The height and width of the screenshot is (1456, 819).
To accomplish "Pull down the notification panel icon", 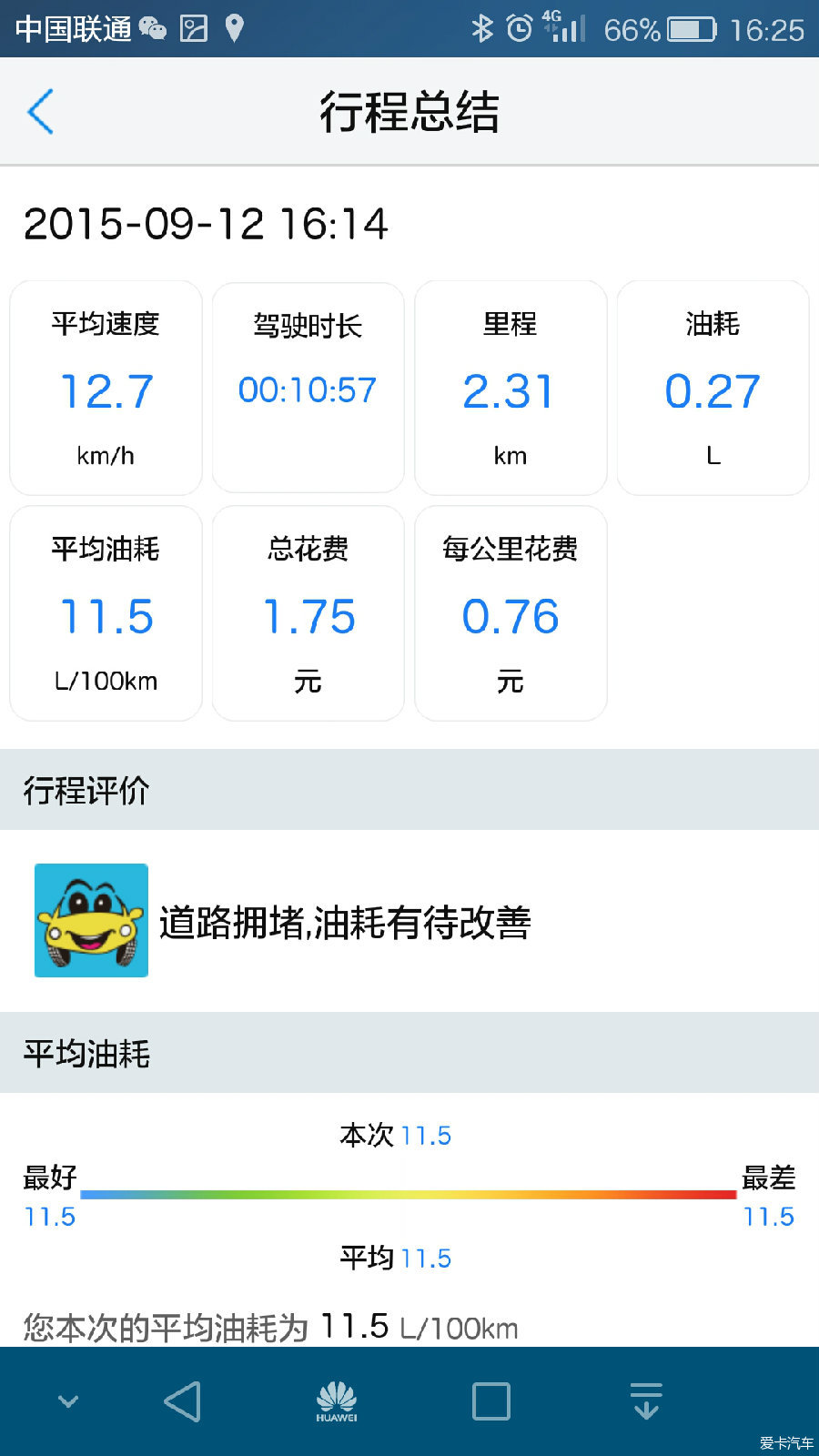I will pos(646,1401).
